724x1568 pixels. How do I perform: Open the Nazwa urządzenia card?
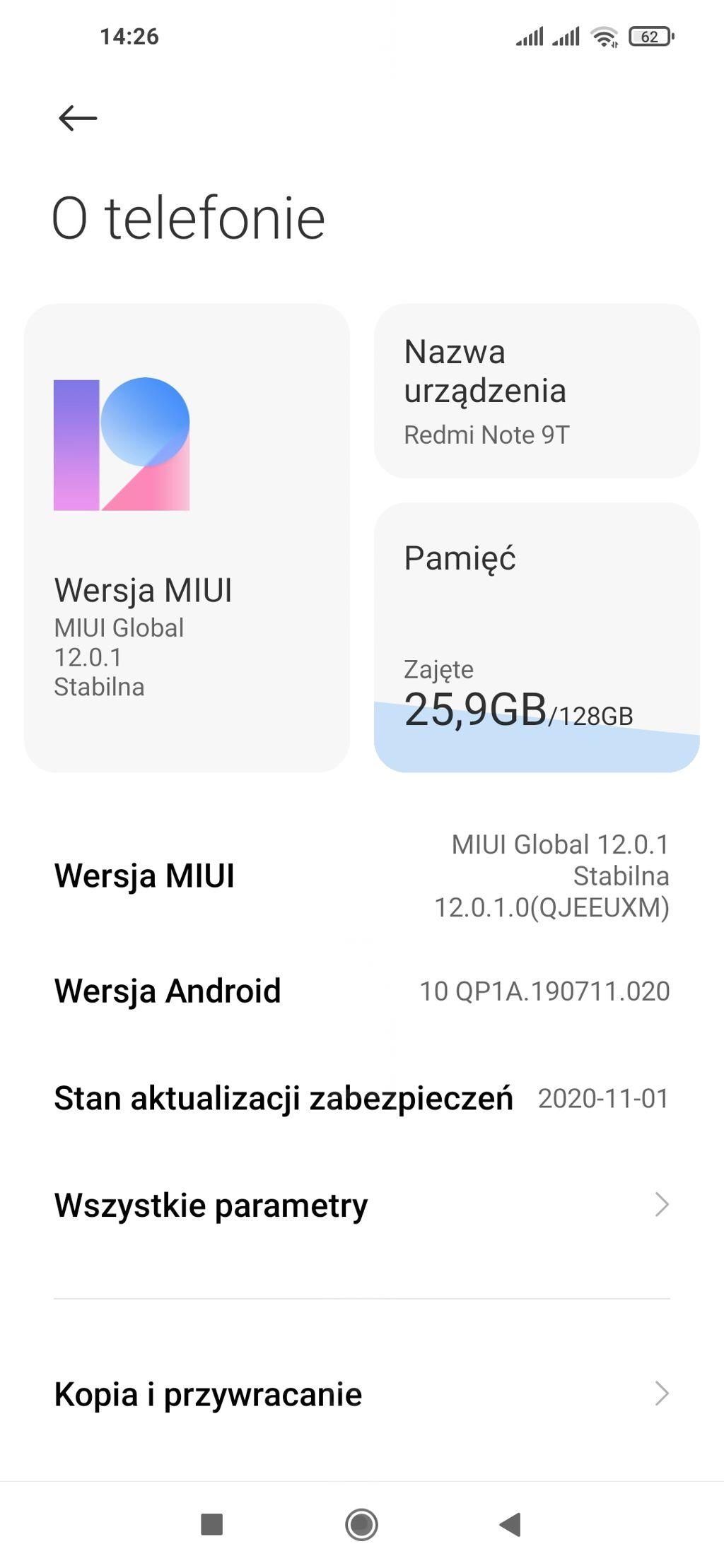536,391
